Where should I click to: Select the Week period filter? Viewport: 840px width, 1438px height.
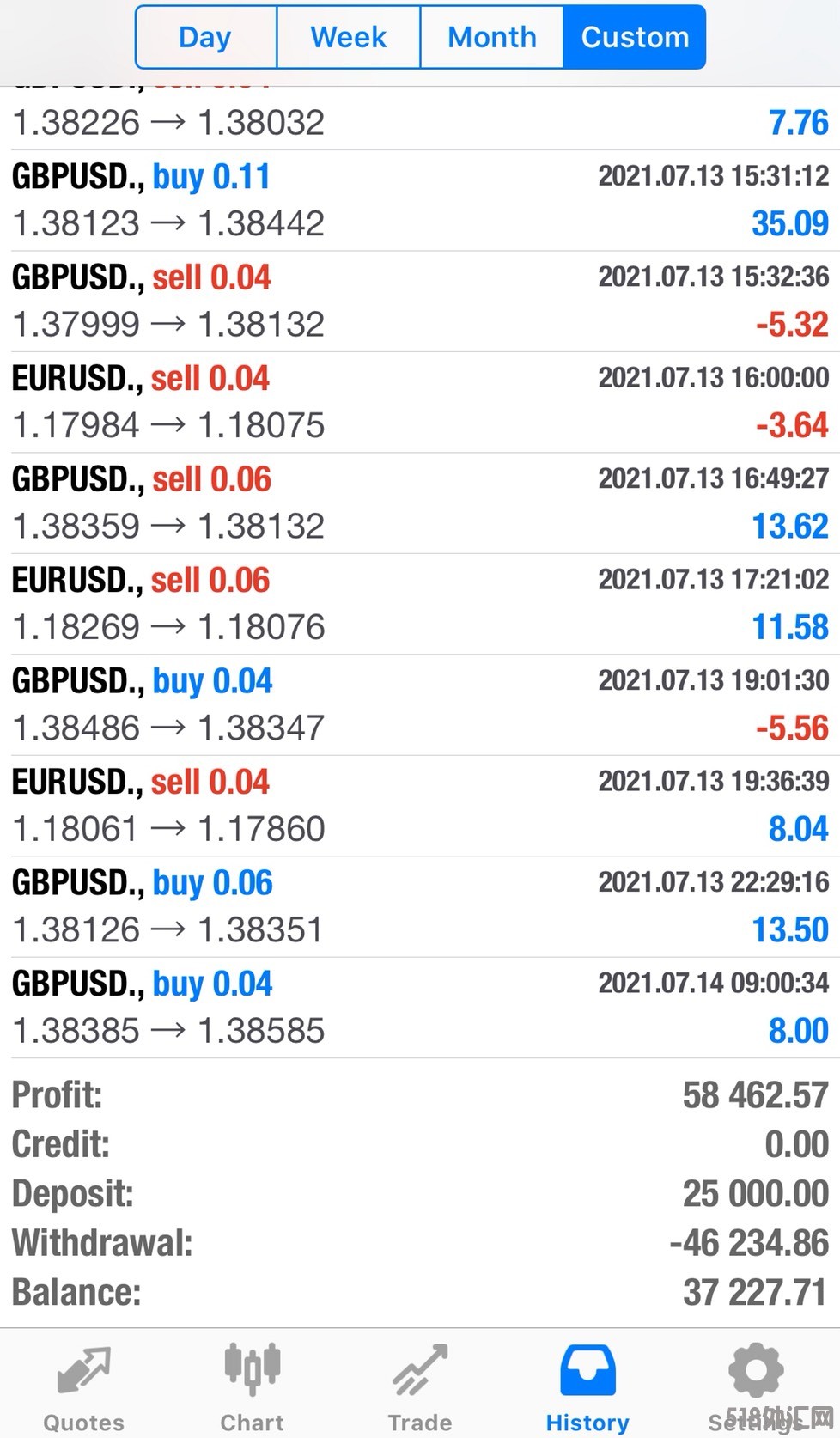348,37
